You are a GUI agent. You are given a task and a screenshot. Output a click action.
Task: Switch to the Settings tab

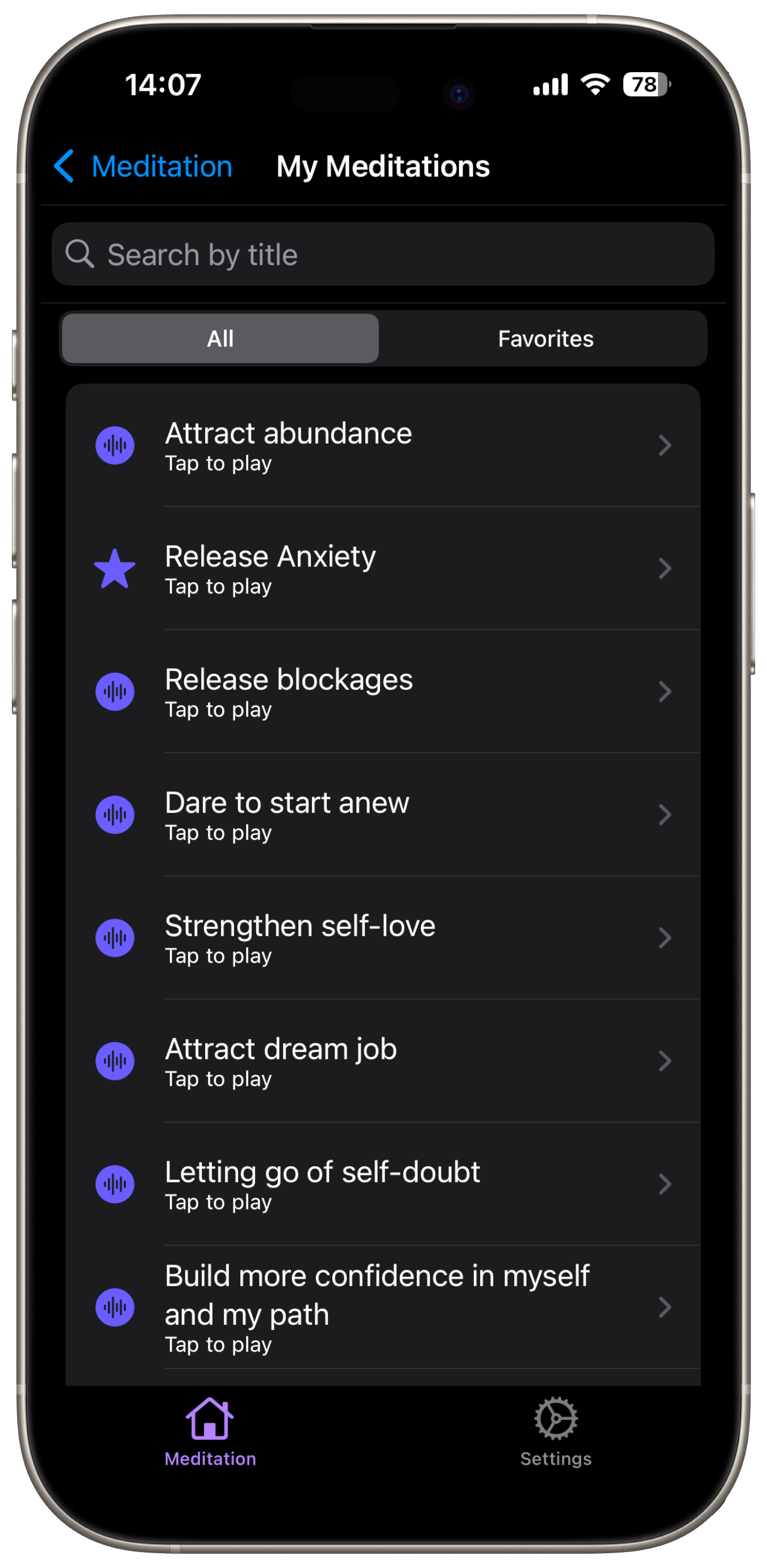pyautogui.click(x=556, y=1432)
